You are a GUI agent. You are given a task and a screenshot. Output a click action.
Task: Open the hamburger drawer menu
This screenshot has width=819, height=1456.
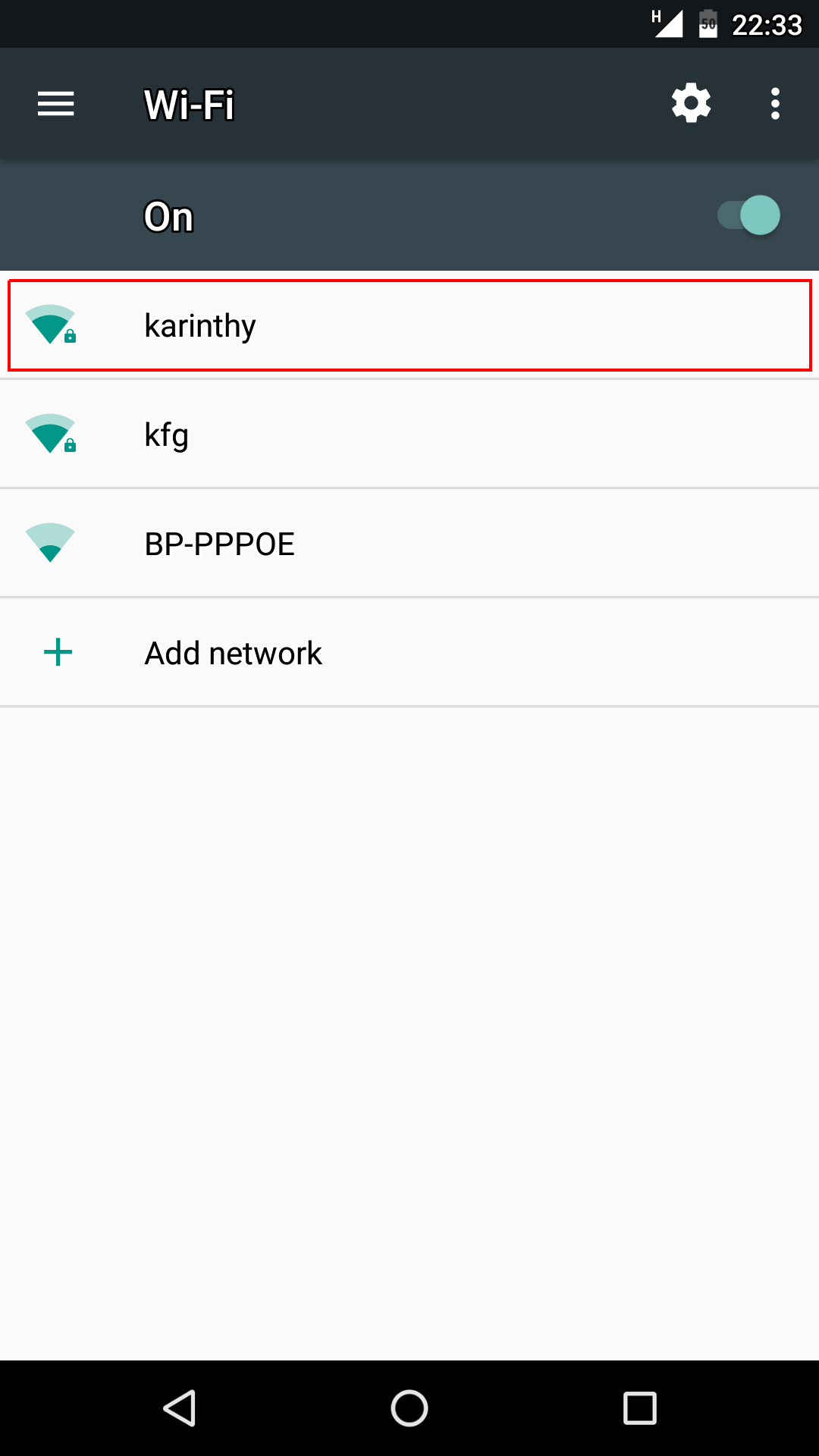pyautogui.click(x=56, y=104)
